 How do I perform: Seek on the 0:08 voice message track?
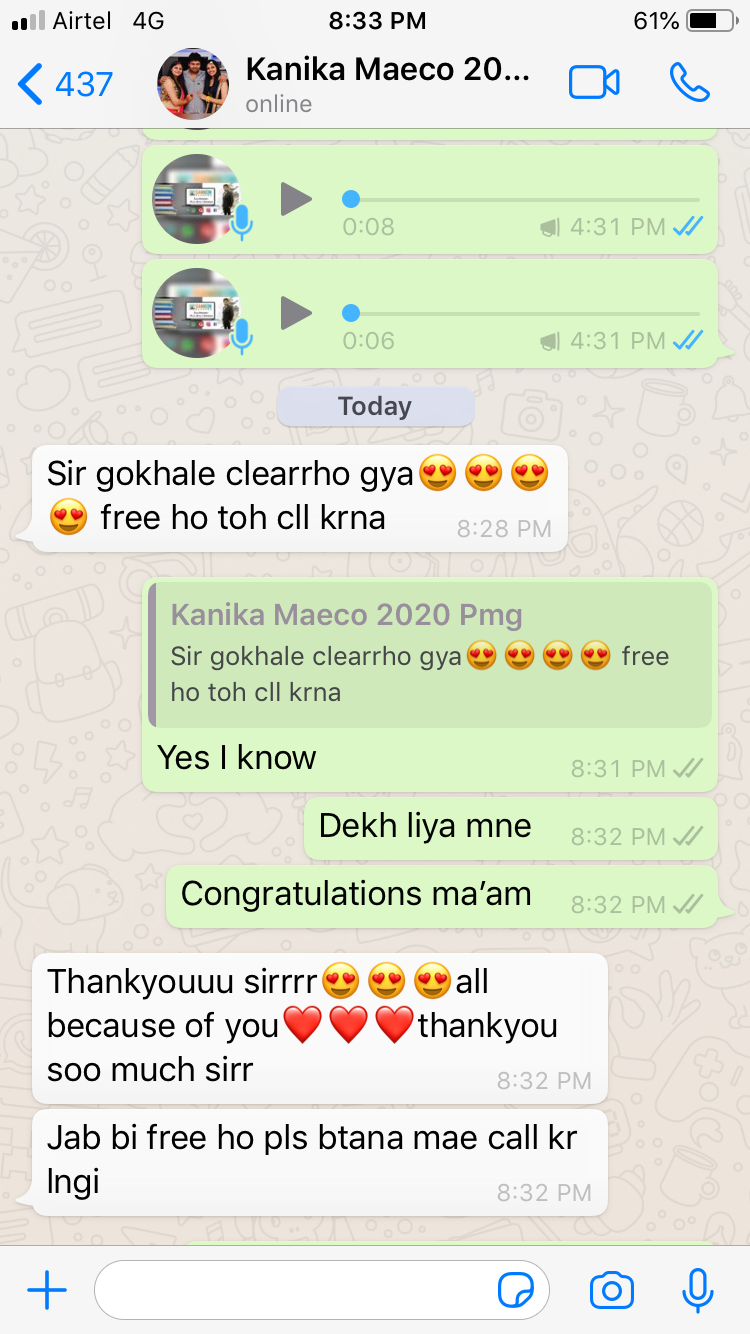(x=520, y=199)
